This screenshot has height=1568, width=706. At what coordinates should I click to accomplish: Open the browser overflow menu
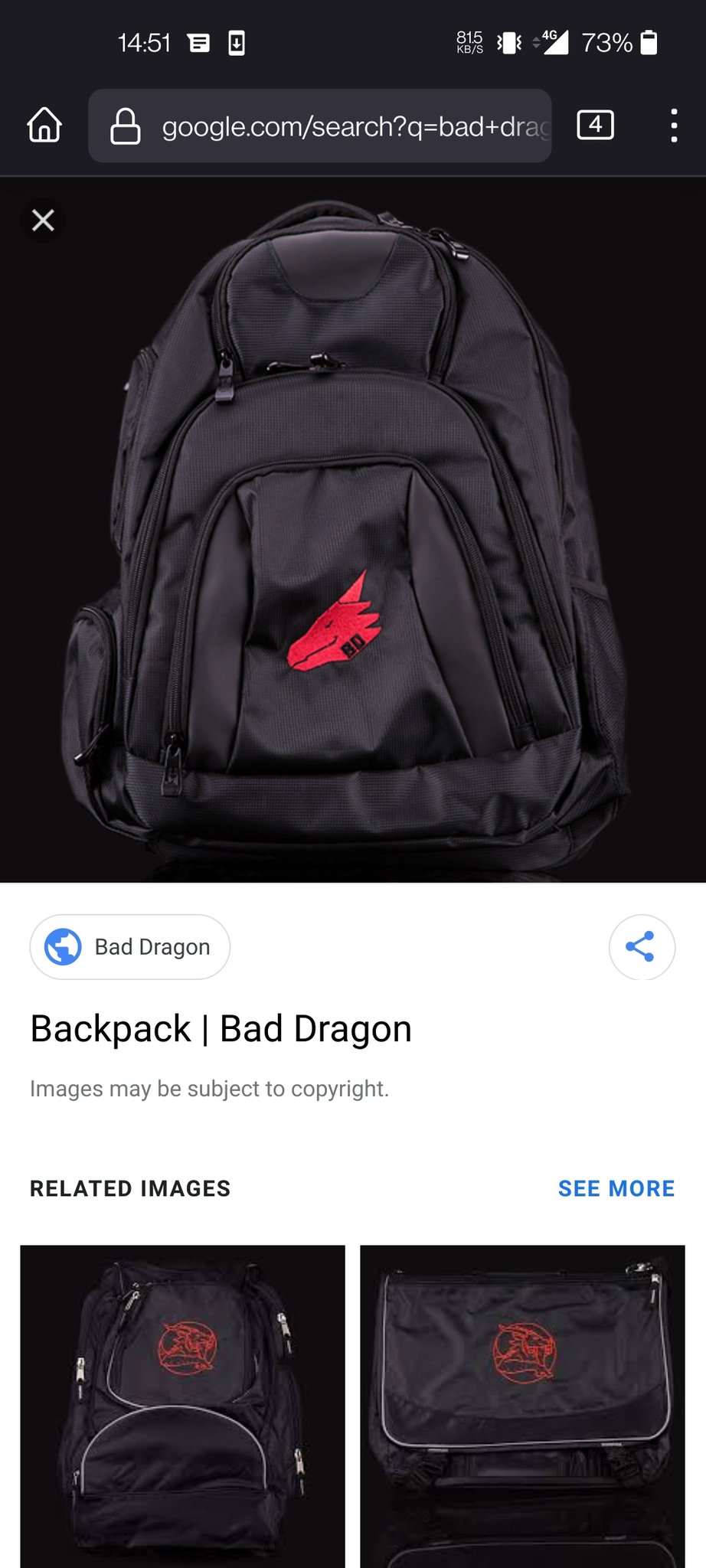point(674,126)
